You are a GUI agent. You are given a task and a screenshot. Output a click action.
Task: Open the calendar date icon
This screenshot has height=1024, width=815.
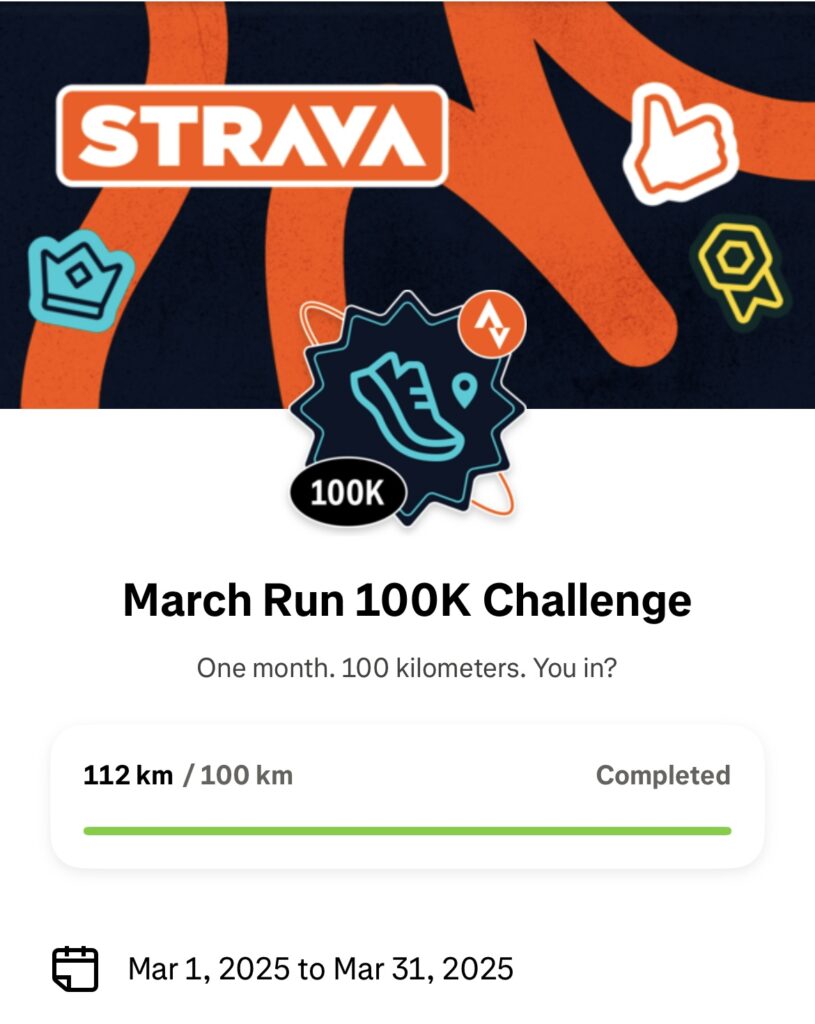click(75, 967)
